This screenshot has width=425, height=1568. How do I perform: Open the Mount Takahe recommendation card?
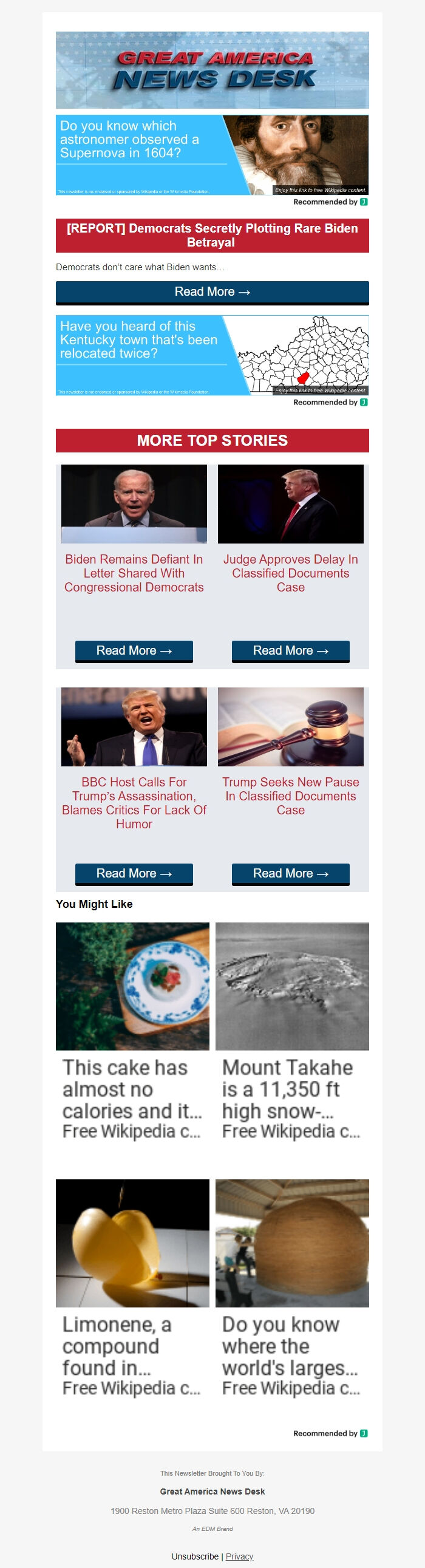[291, 1035]
